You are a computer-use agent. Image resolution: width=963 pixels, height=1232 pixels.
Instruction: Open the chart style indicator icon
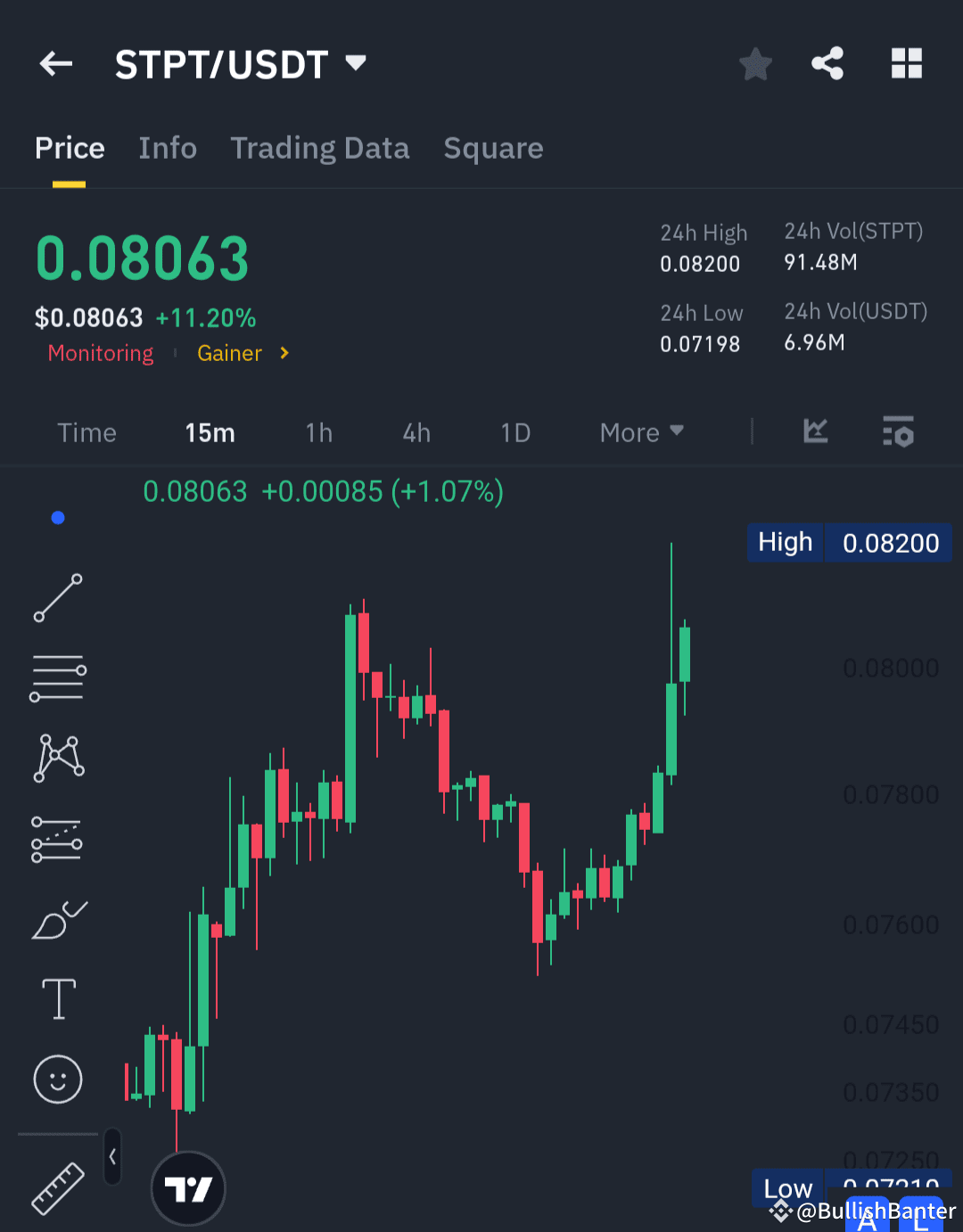pos(814,432)
